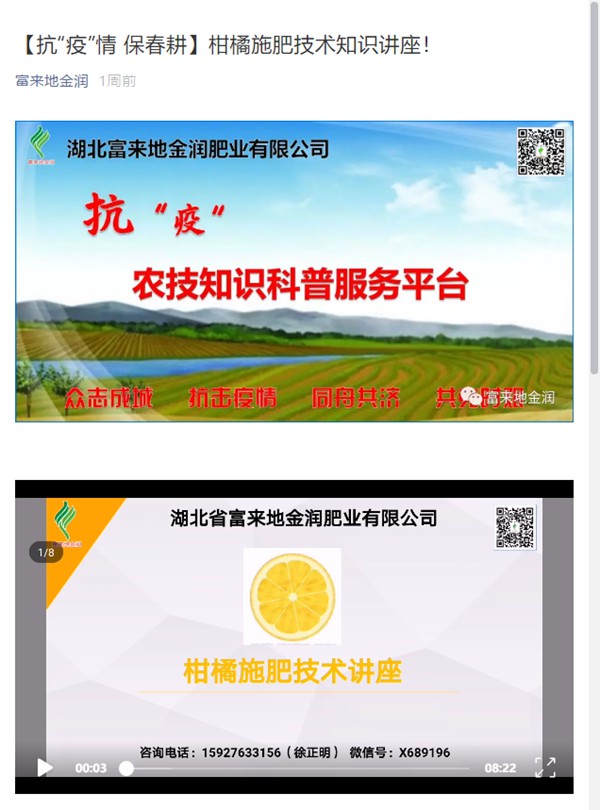600x810 pixels.
Task: Open the 抗疫 农技知识科普服务平台 banner image
Action: pyautogui.click(x=294, y=271)
